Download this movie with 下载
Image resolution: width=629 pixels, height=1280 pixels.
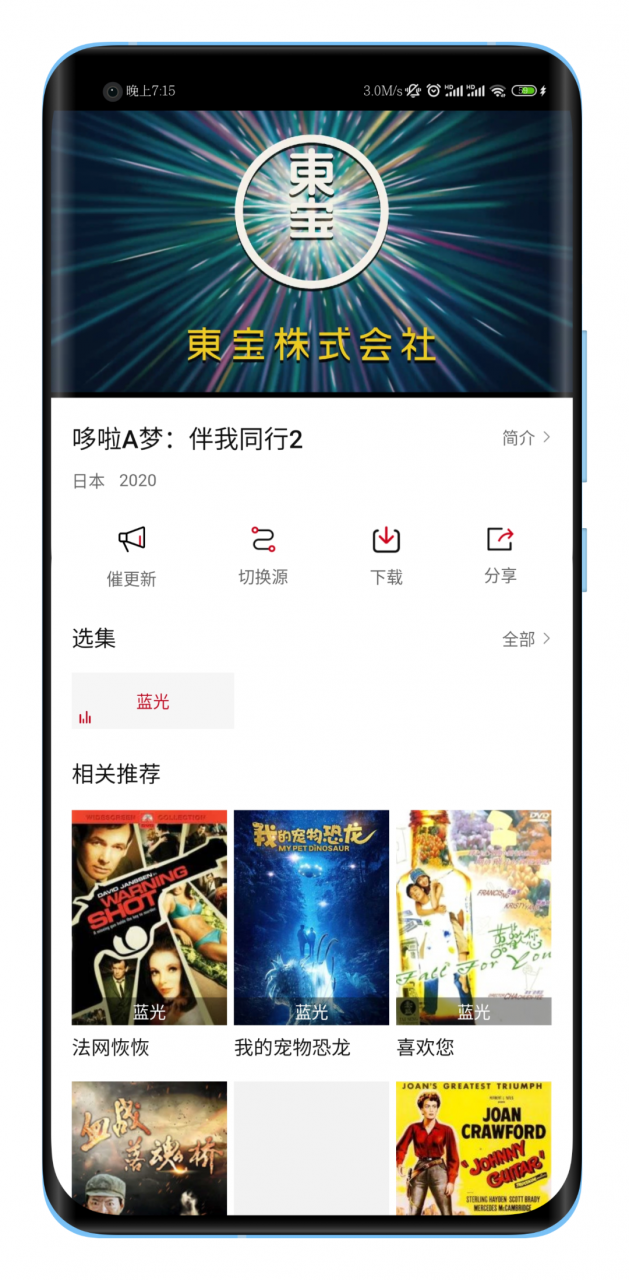[386, 555]
